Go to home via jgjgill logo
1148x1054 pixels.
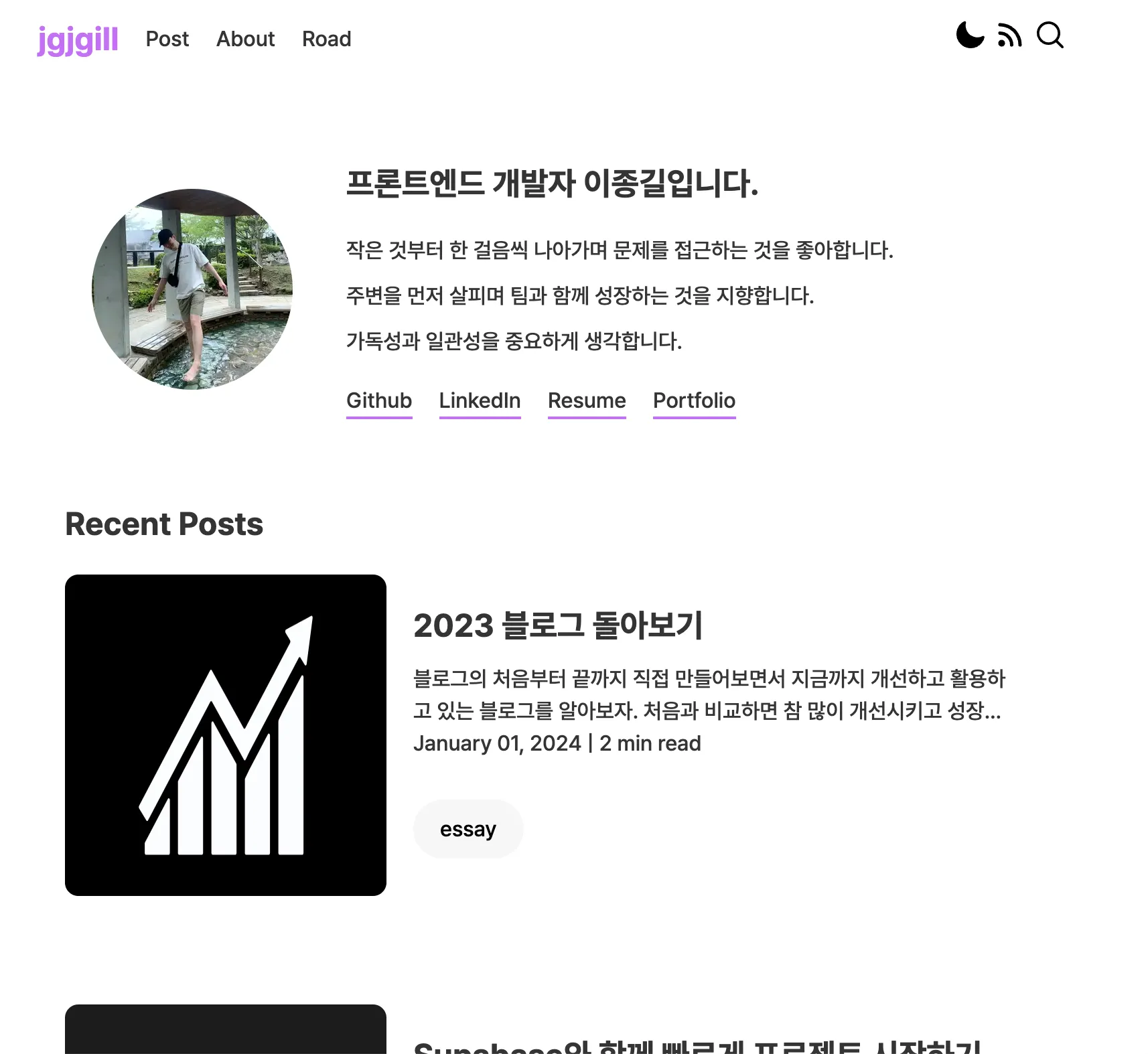click(x=78, y=39)
